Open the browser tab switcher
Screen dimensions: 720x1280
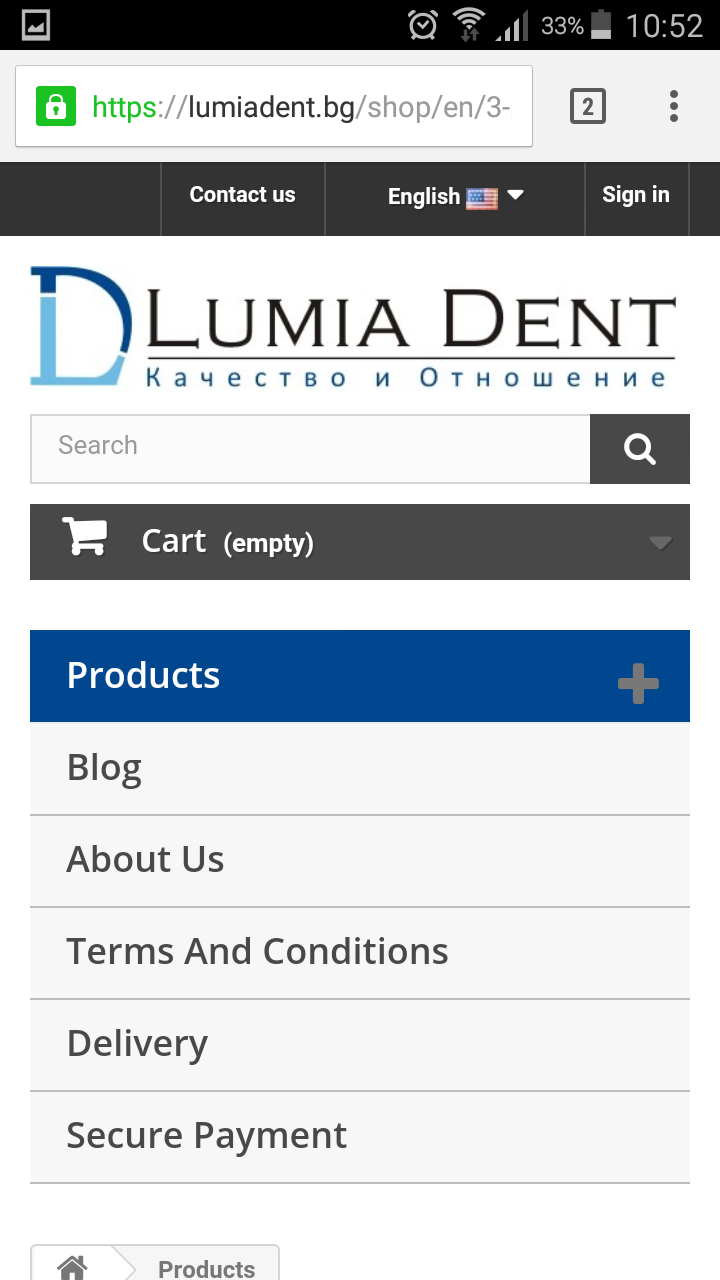click(x=587, y=106)
